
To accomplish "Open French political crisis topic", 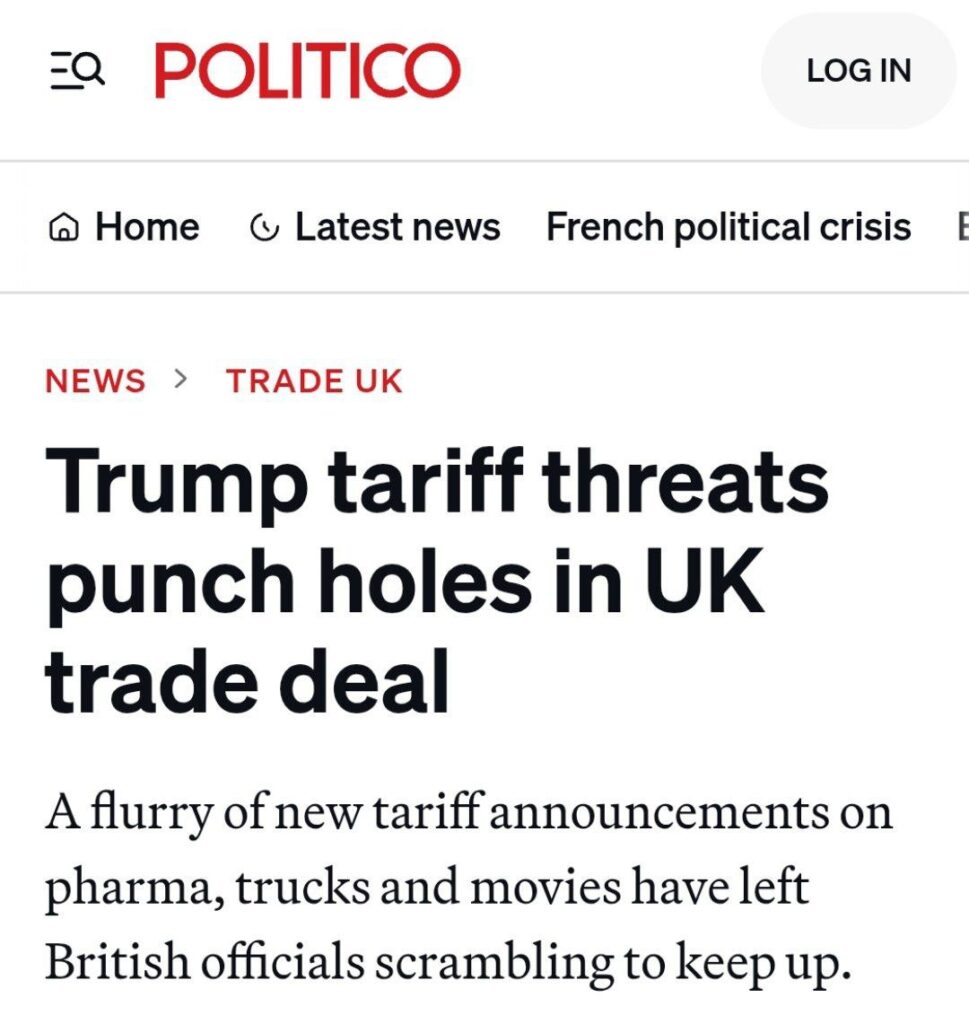I will 728,227.
